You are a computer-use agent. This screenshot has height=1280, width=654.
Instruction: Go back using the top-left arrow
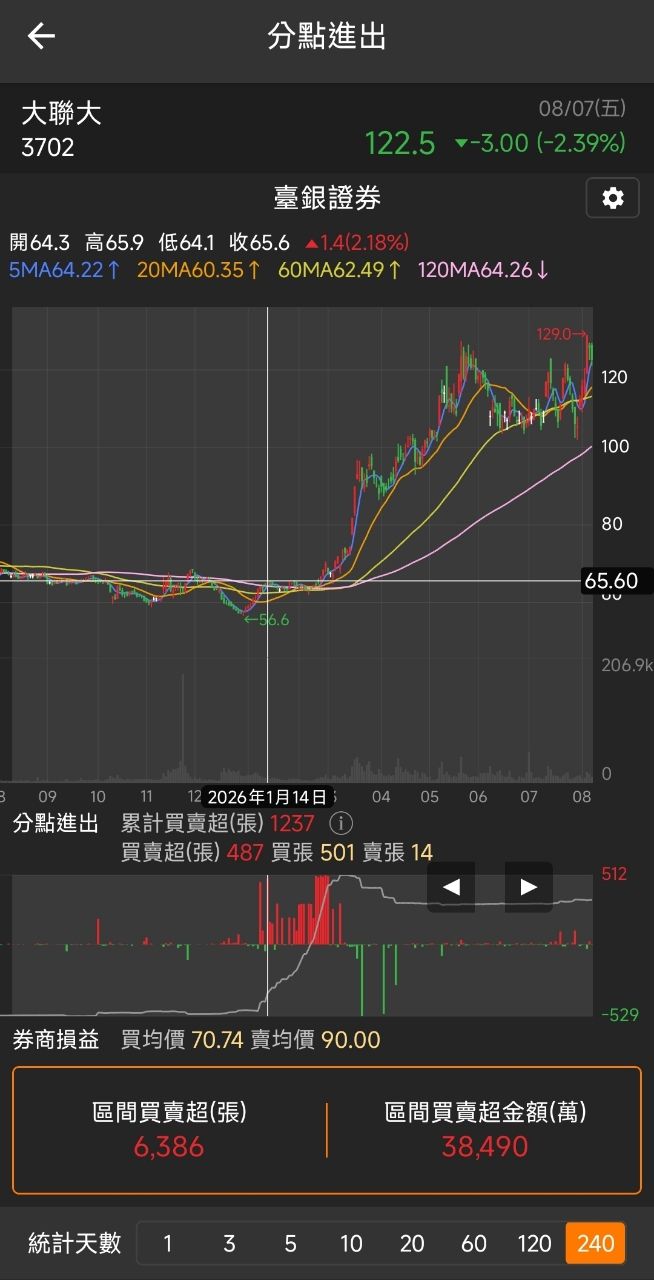pos(41,37)
